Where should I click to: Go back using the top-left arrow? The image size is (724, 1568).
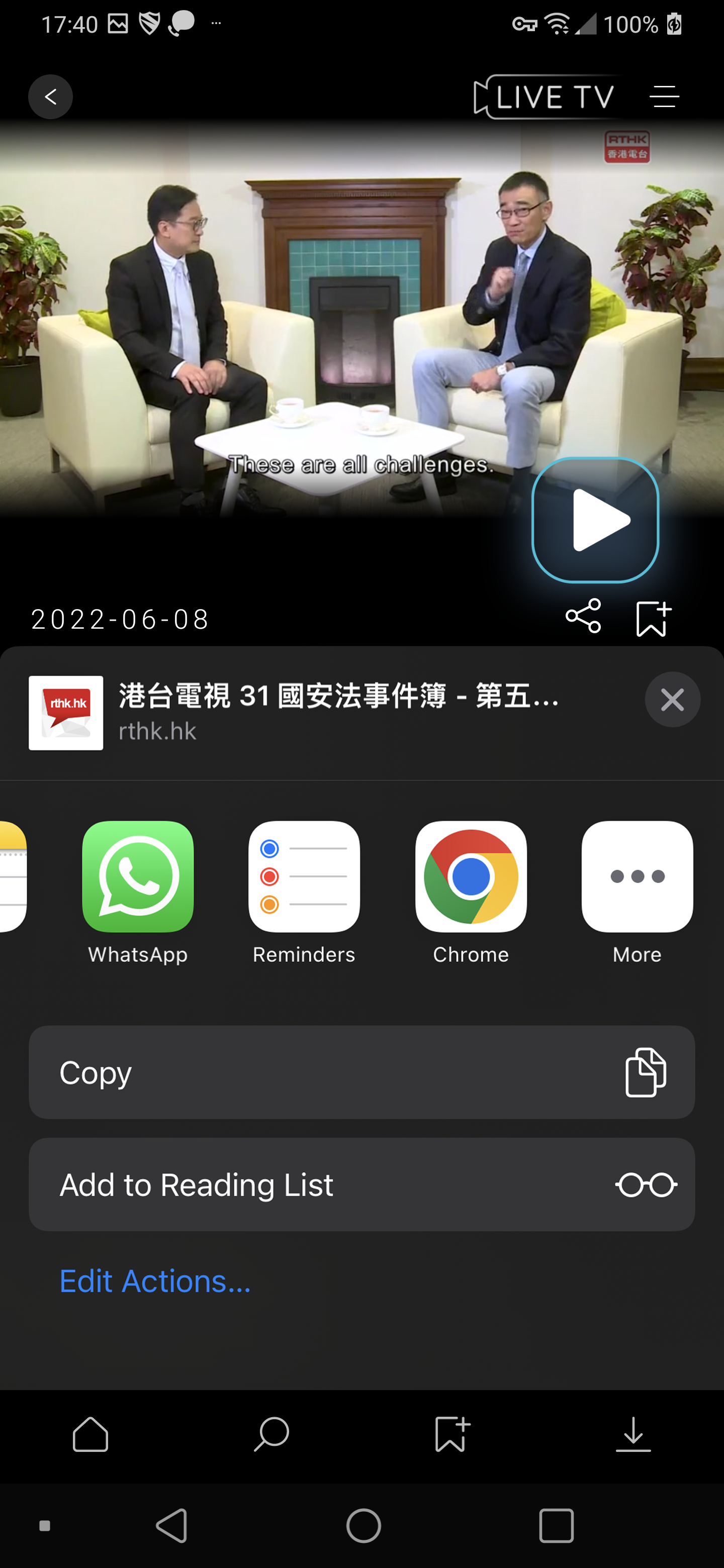coord(51,96)
